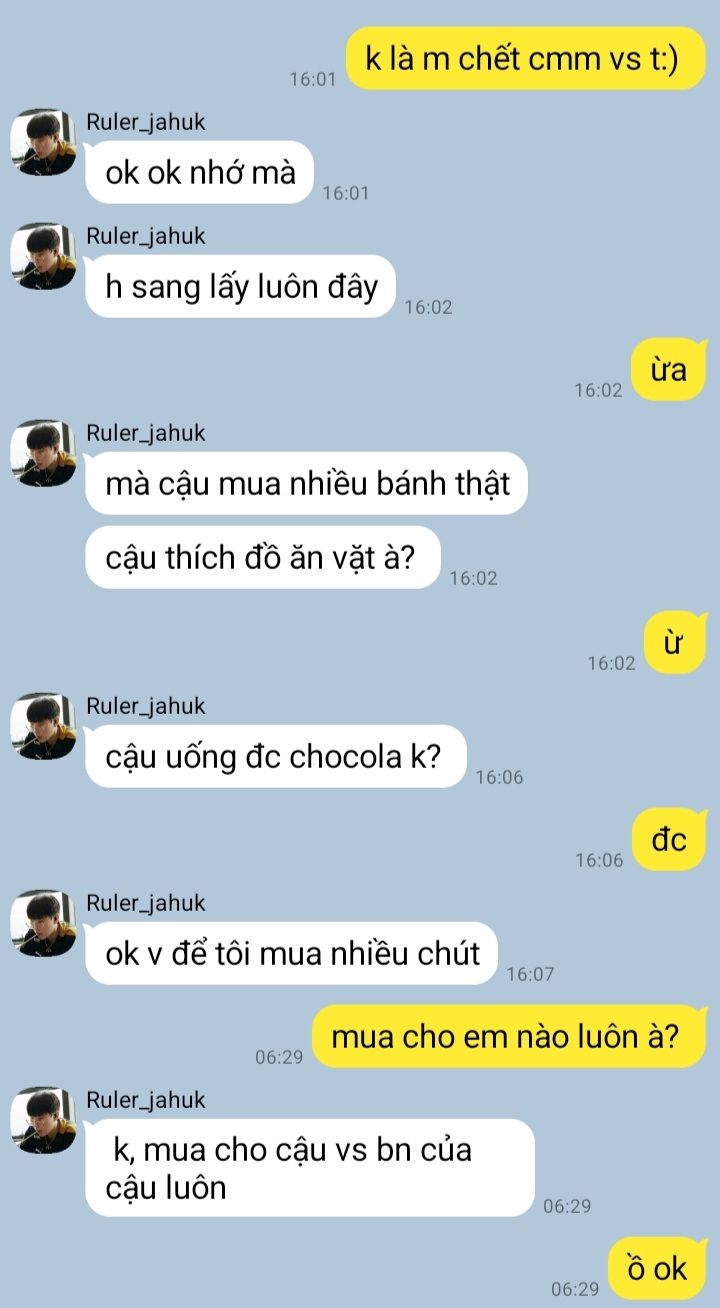Image resolution: width=720 pixels, height=1308 pixels.
Task: Open sender avatar near "k, mua cho cậu vs bn"
Action: (x=43, y=1120)
